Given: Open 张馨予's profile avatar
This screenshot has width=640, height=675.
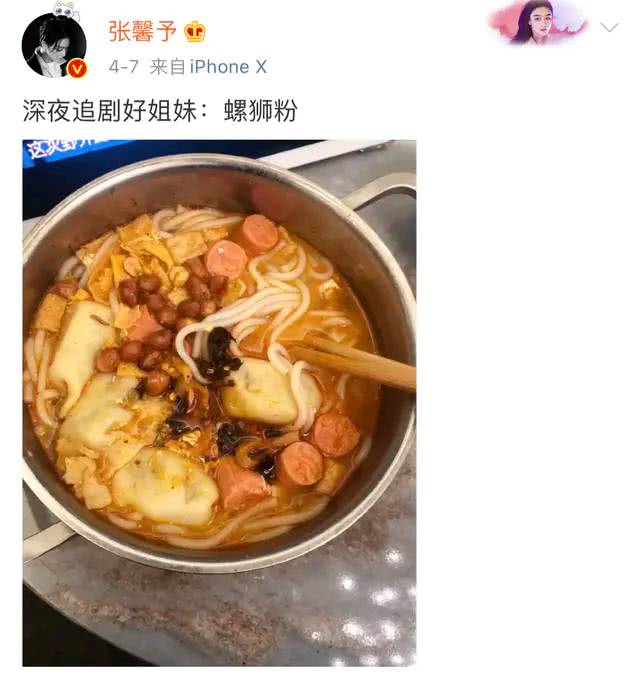Looking at the screenshot, I should pyautogui.click(x=54, y=45).
